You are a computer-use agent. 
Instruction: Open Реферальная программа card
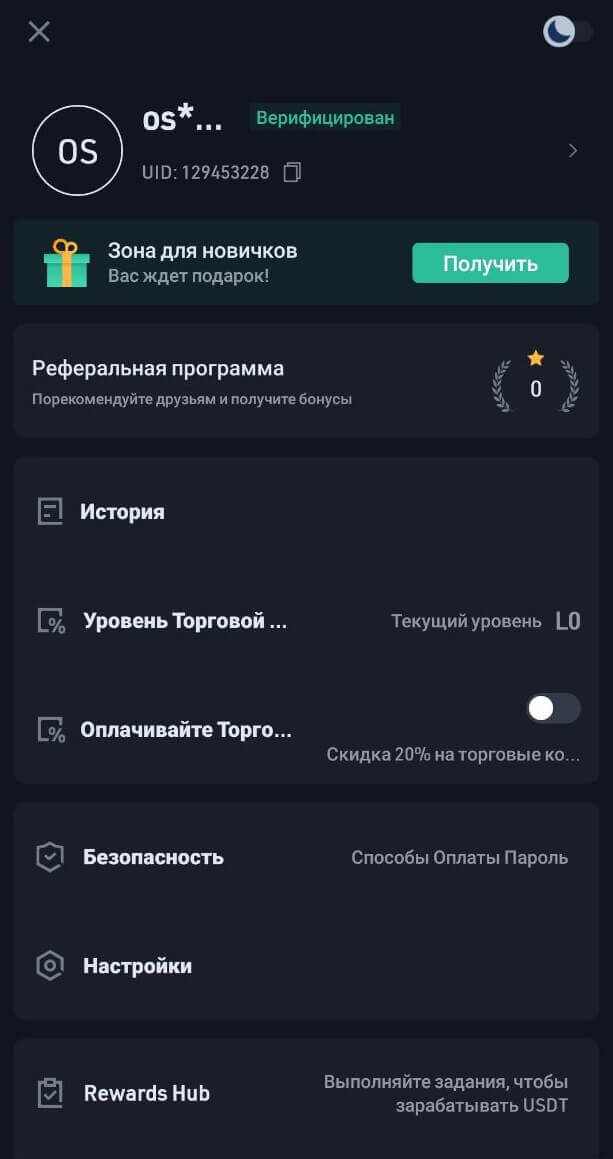point(305,381)
